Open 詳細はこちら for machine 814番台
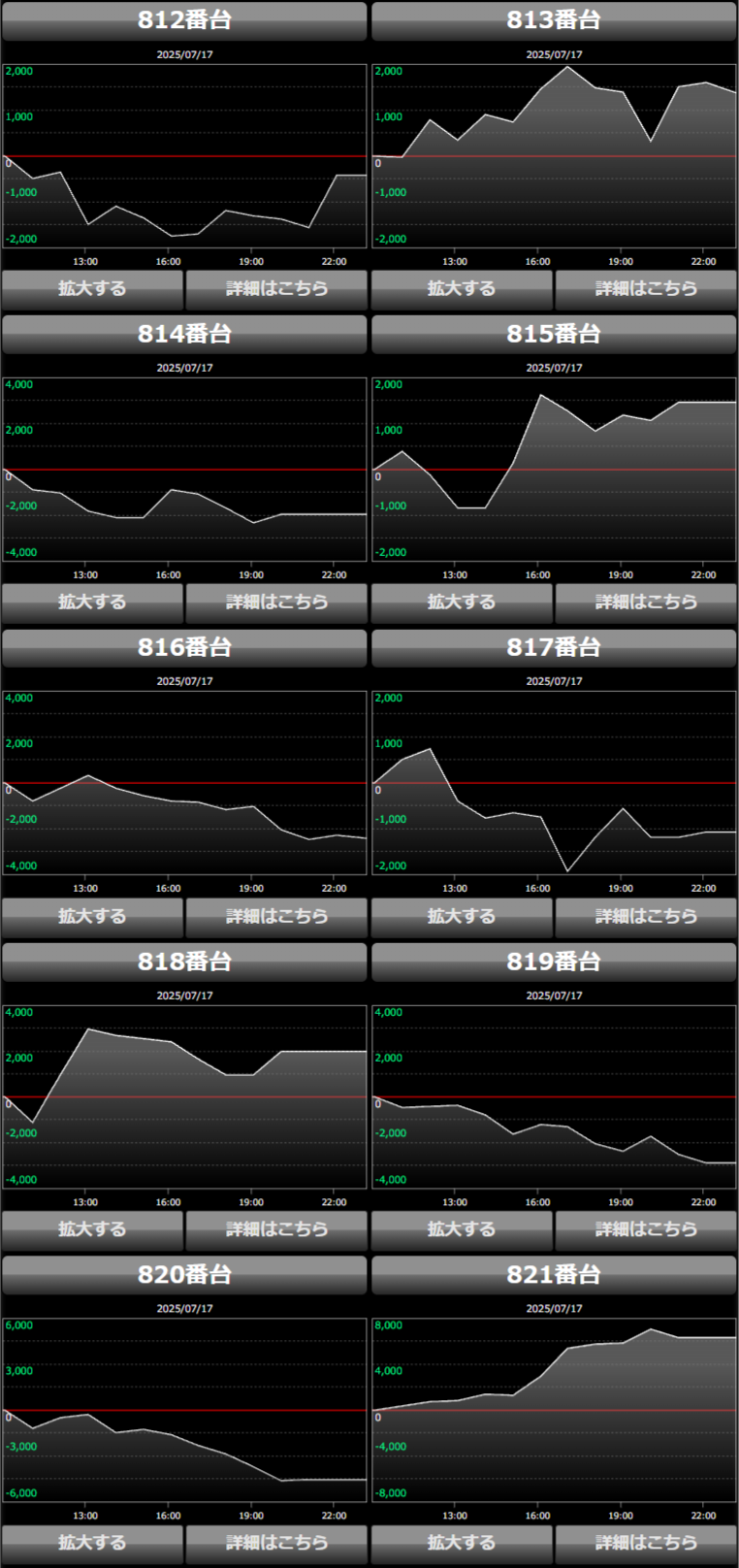 [276, 602]
